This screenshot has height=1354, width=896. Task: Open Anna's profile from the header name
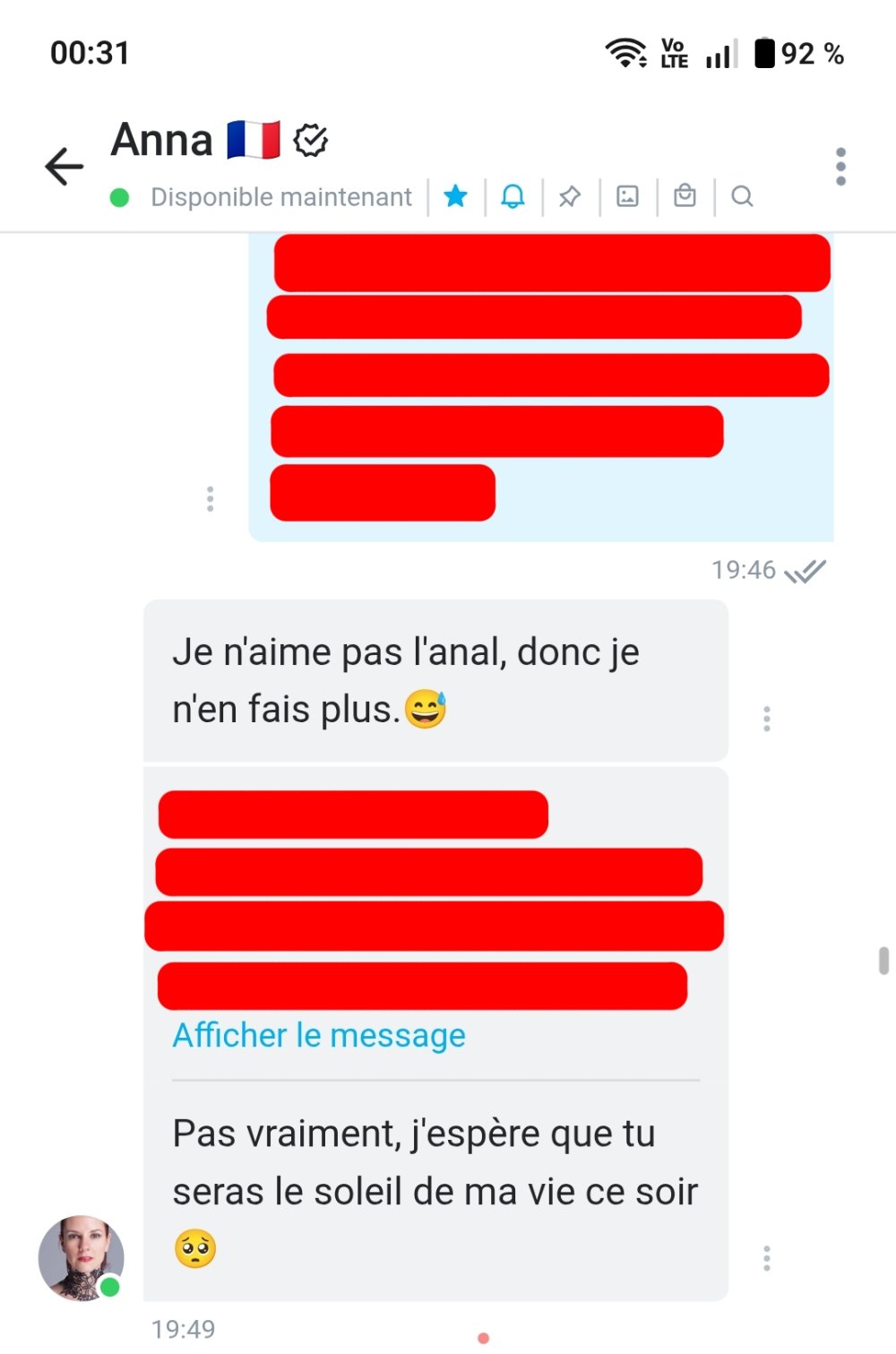tap(163, 141)
